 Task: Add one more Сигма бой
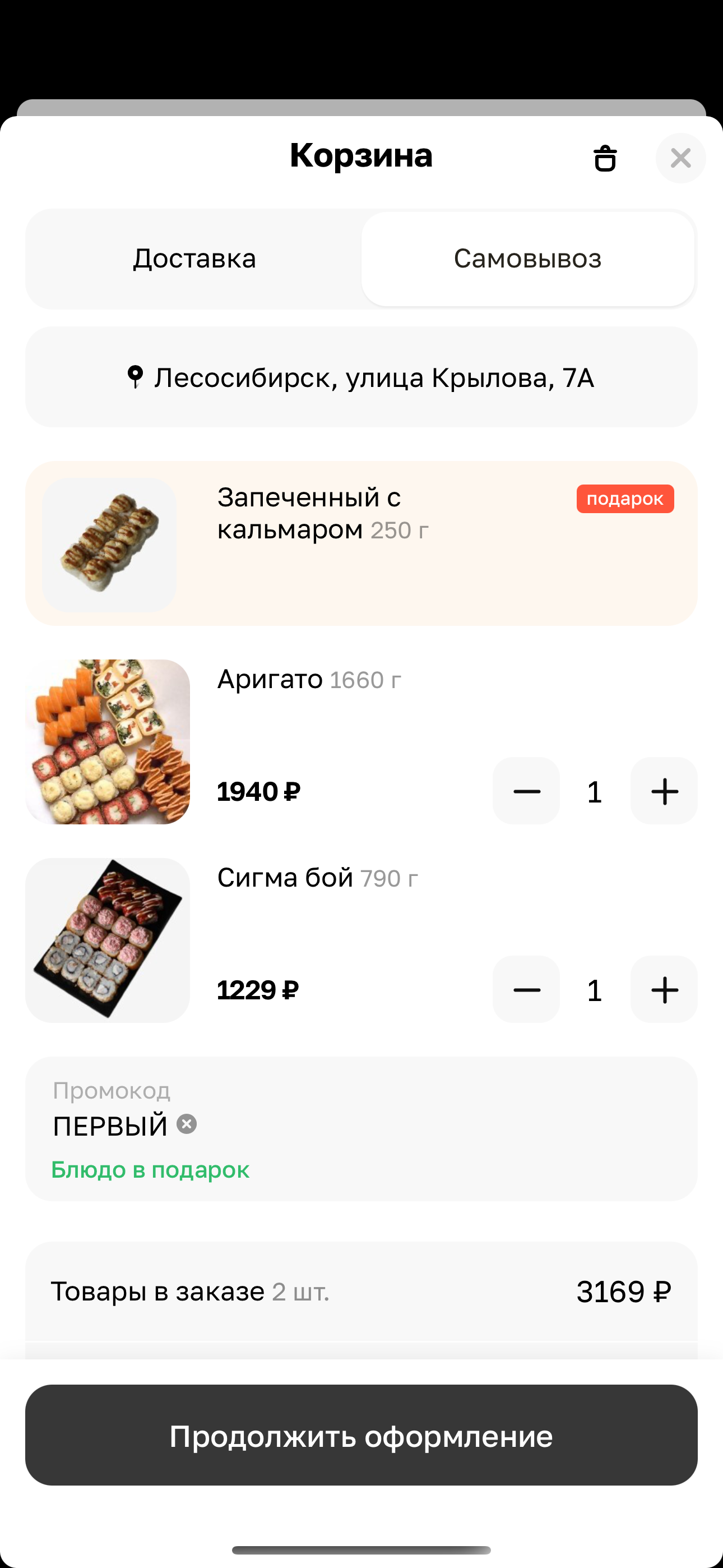664,990
